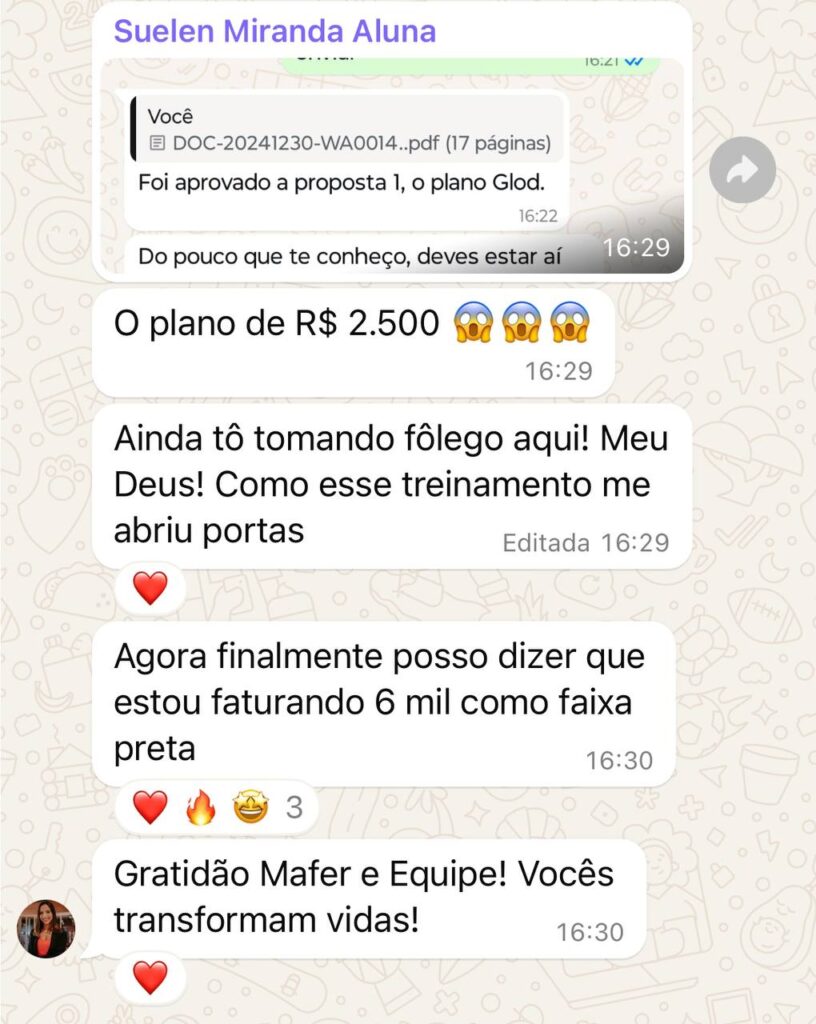View the heart reaction under "Gratidão Mafer" message
The image size is (816, 1024).
[150, 977]
